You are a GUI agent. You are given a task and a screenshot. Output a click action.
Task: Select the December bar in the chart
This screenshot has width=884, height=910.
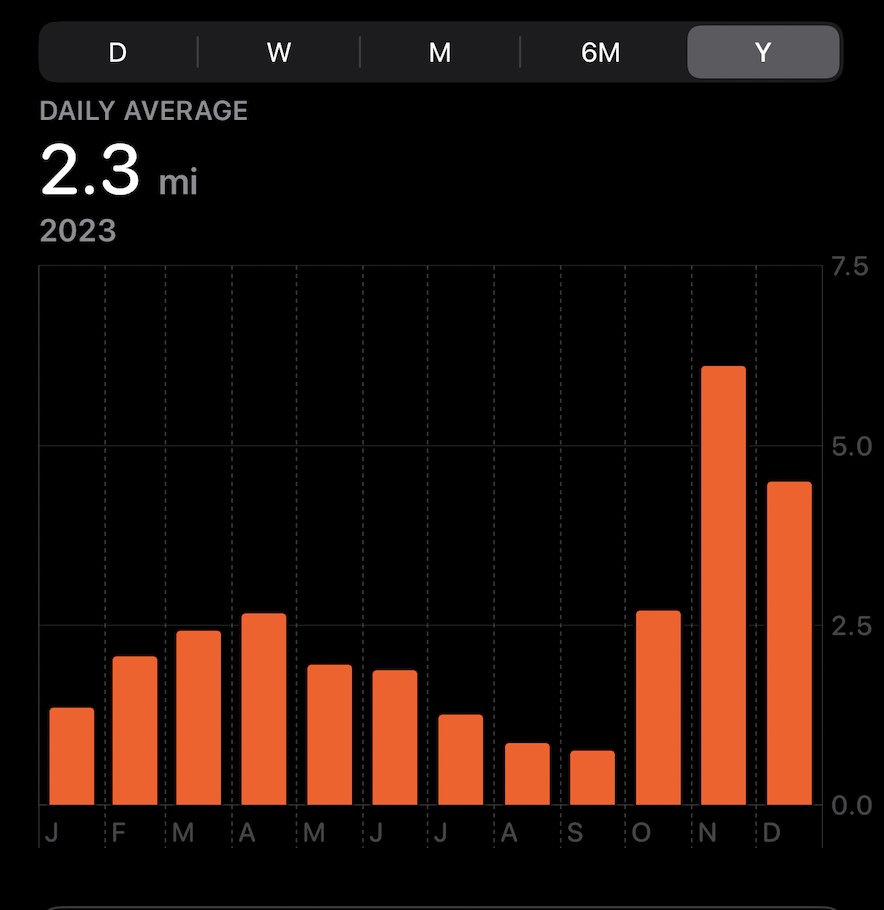(x=789, y=643)
